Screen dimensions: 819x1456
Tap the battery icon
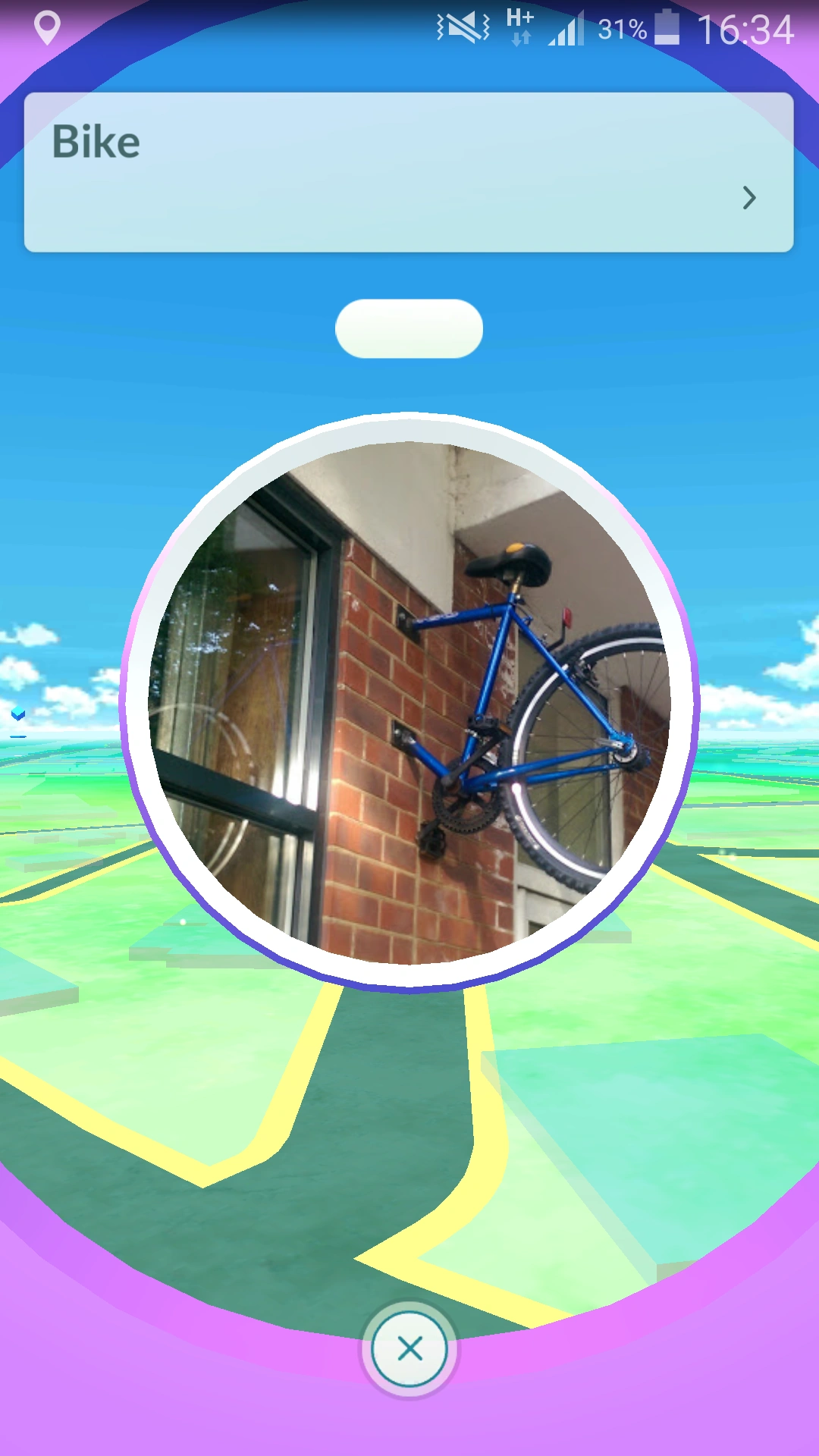667,28
